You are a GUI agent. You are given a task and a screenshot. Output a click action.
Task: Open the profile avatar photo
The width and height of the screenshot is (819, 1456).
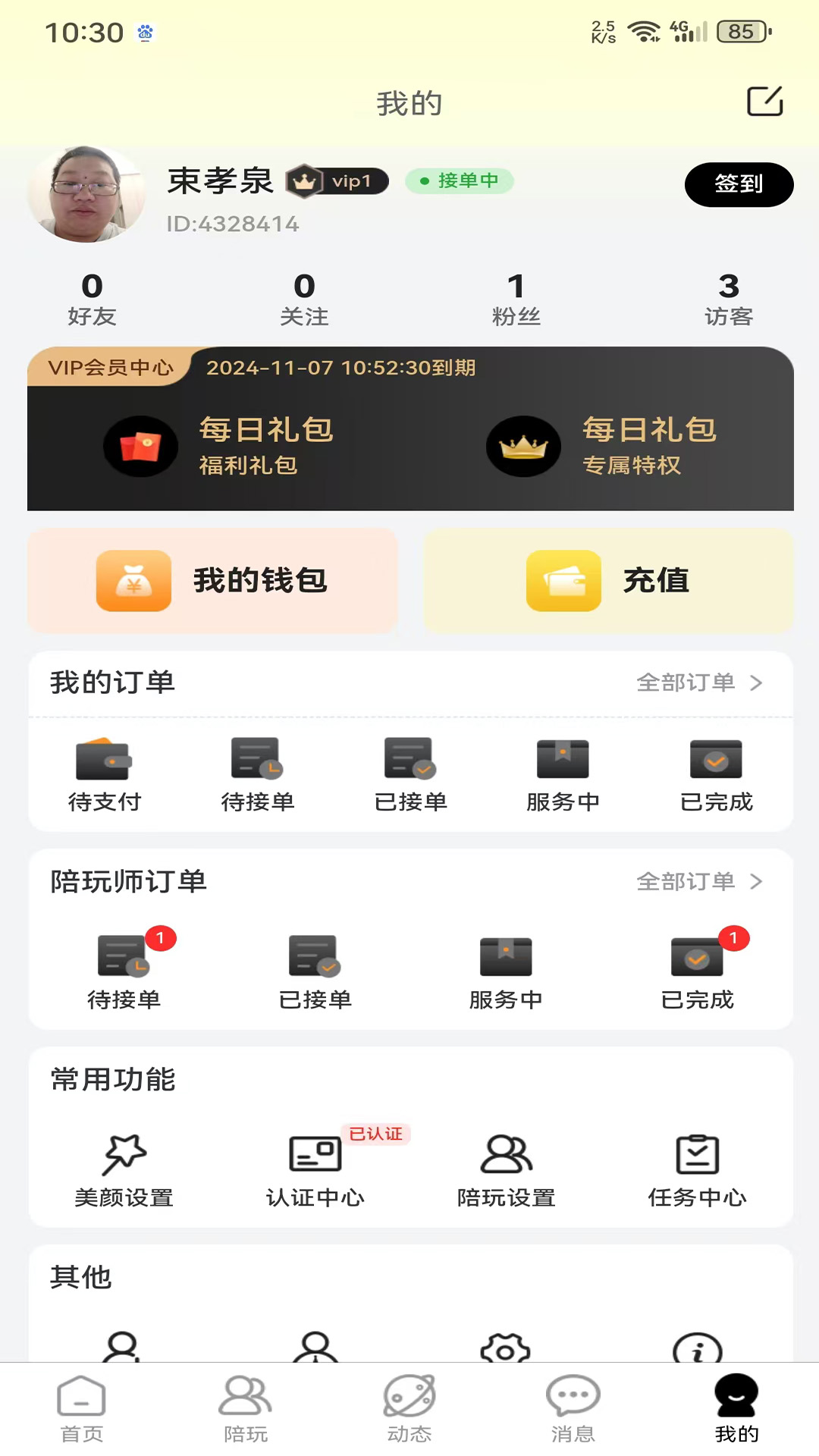(86, 194)
